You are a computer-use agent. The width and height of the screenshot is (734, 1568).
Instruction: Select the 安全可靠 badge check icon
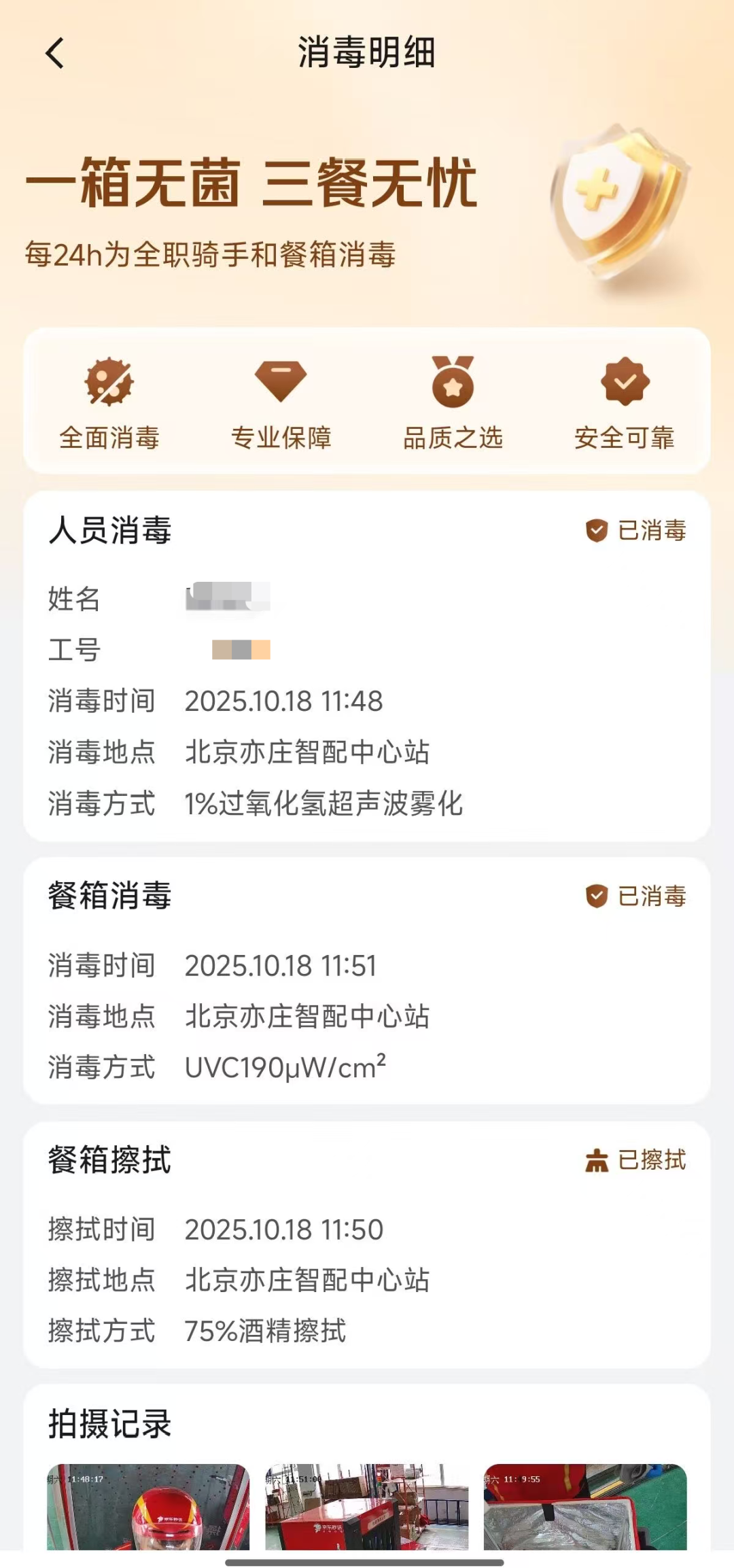tap(625, 381)
